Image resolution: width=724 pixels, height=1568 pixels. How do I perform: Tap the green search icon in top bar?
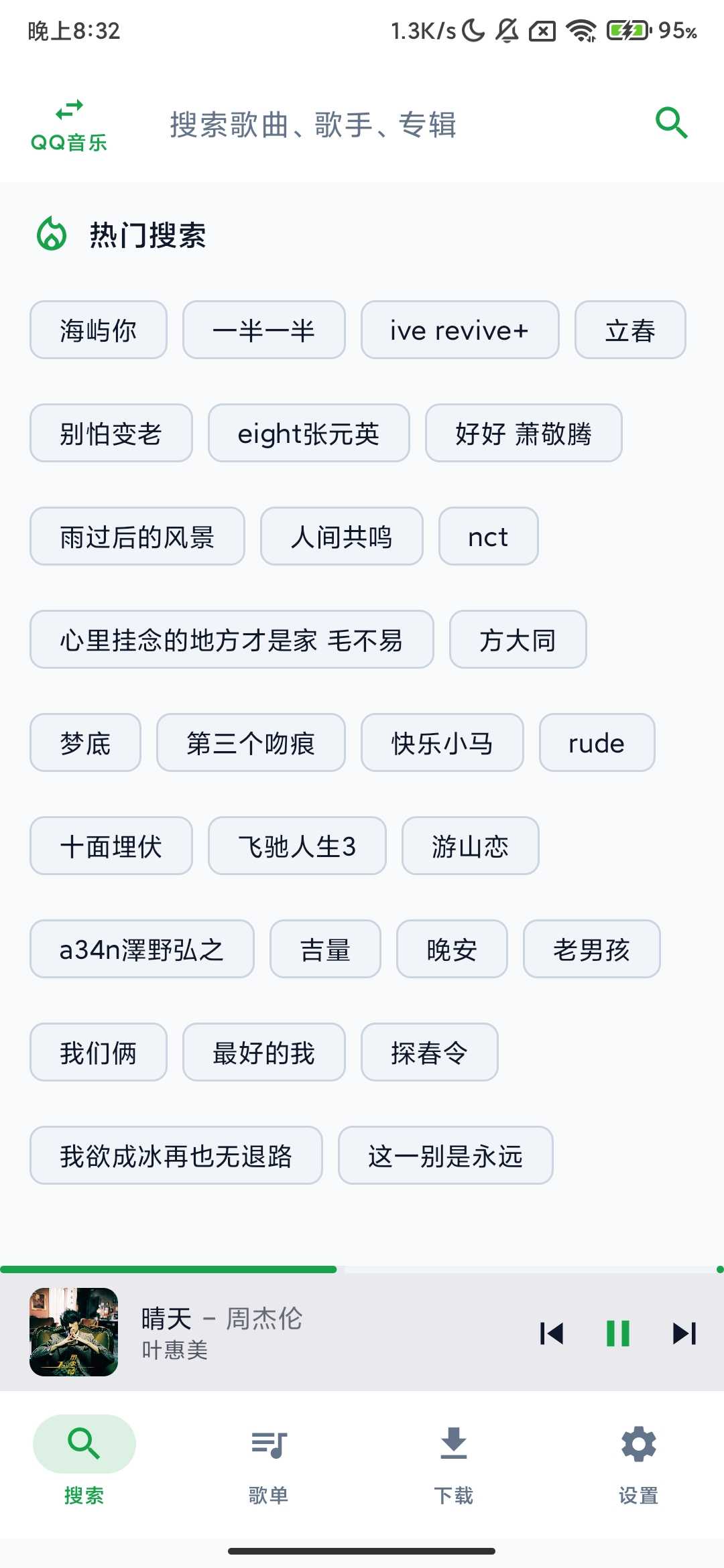(x=671, y=123)
